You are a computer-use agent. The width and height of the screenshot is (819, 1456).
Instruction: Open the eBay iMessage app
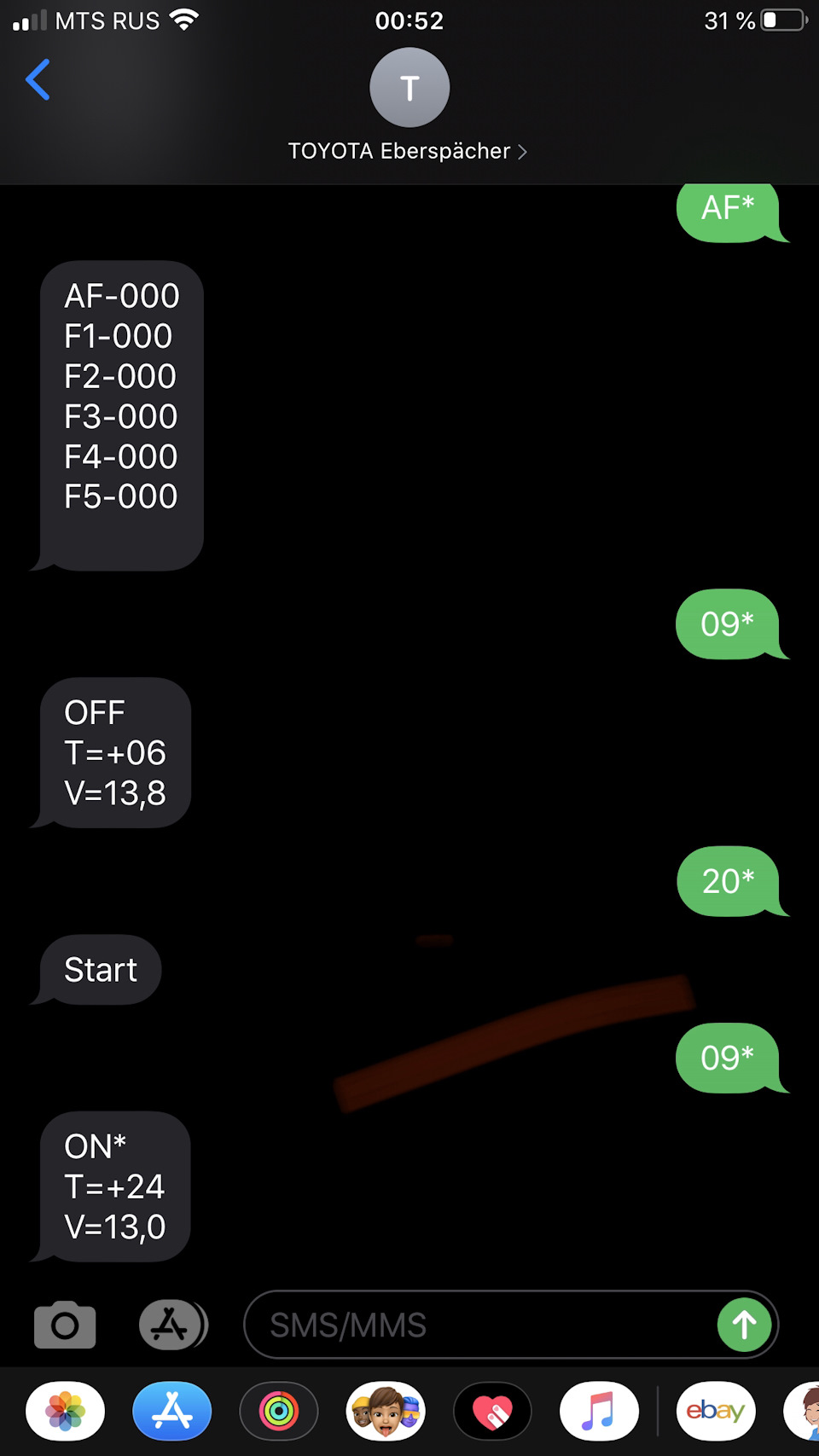click(716, 1411)
